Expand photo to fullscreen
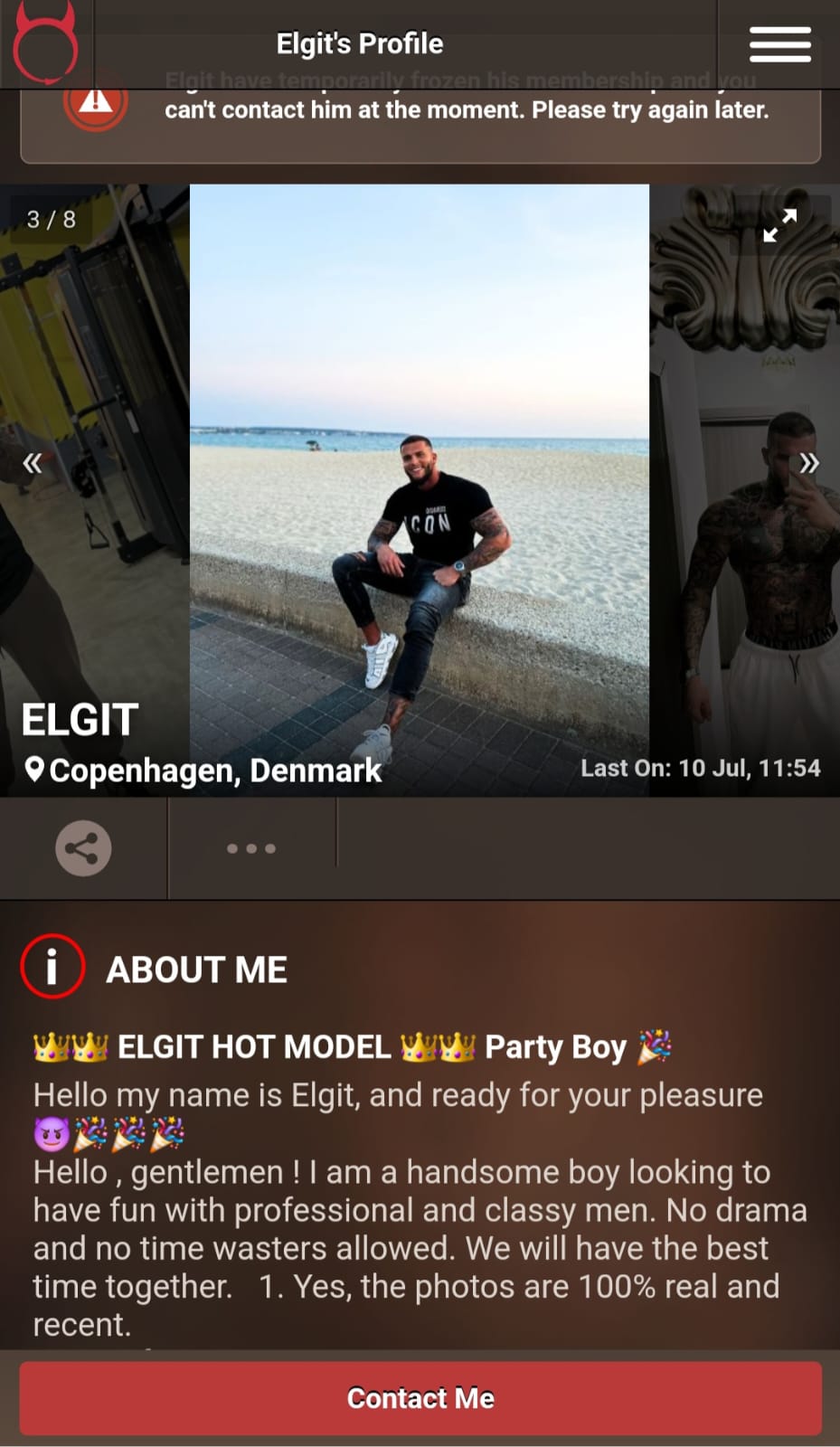 click(x=779, y=225)
